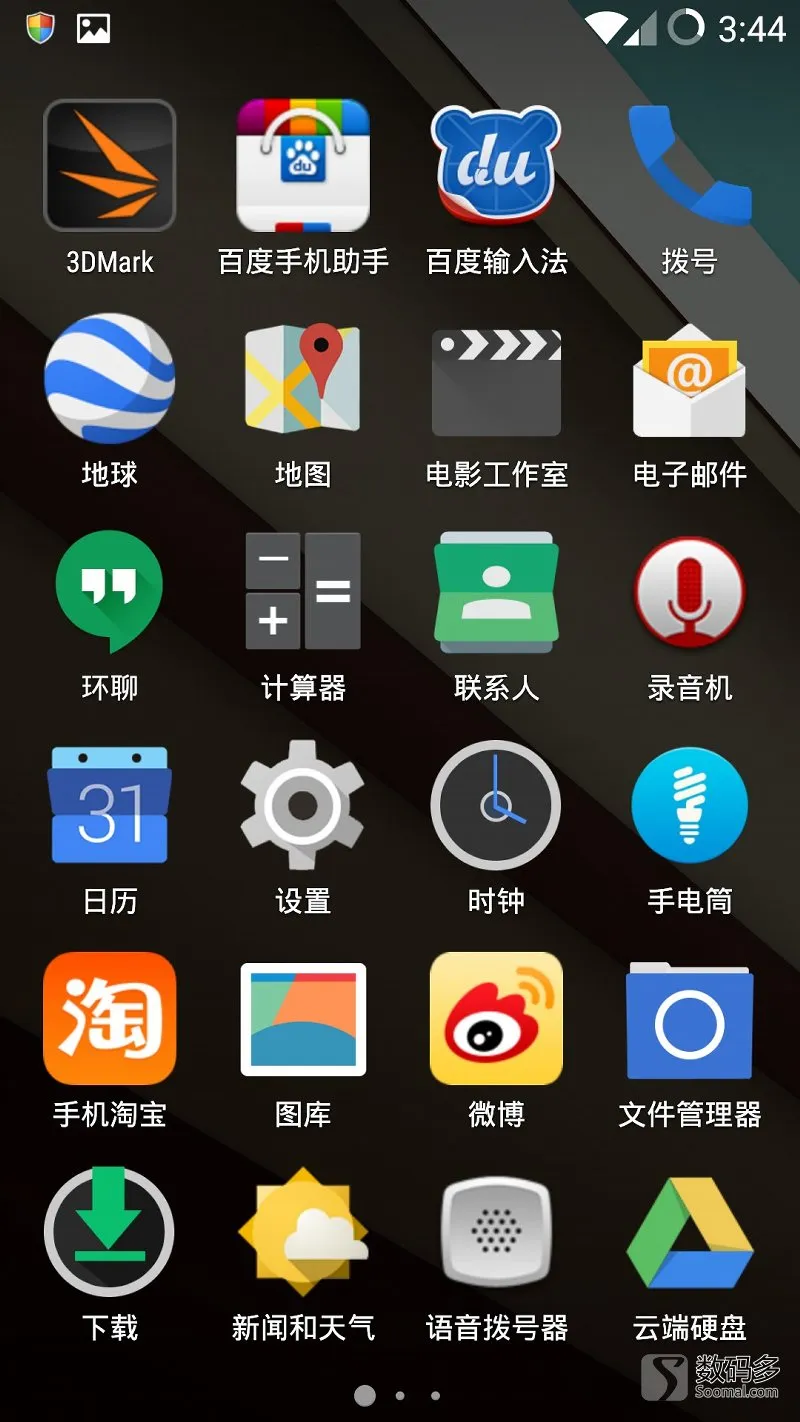Start the 录音机 recorder app

click(x=689, y=592)
